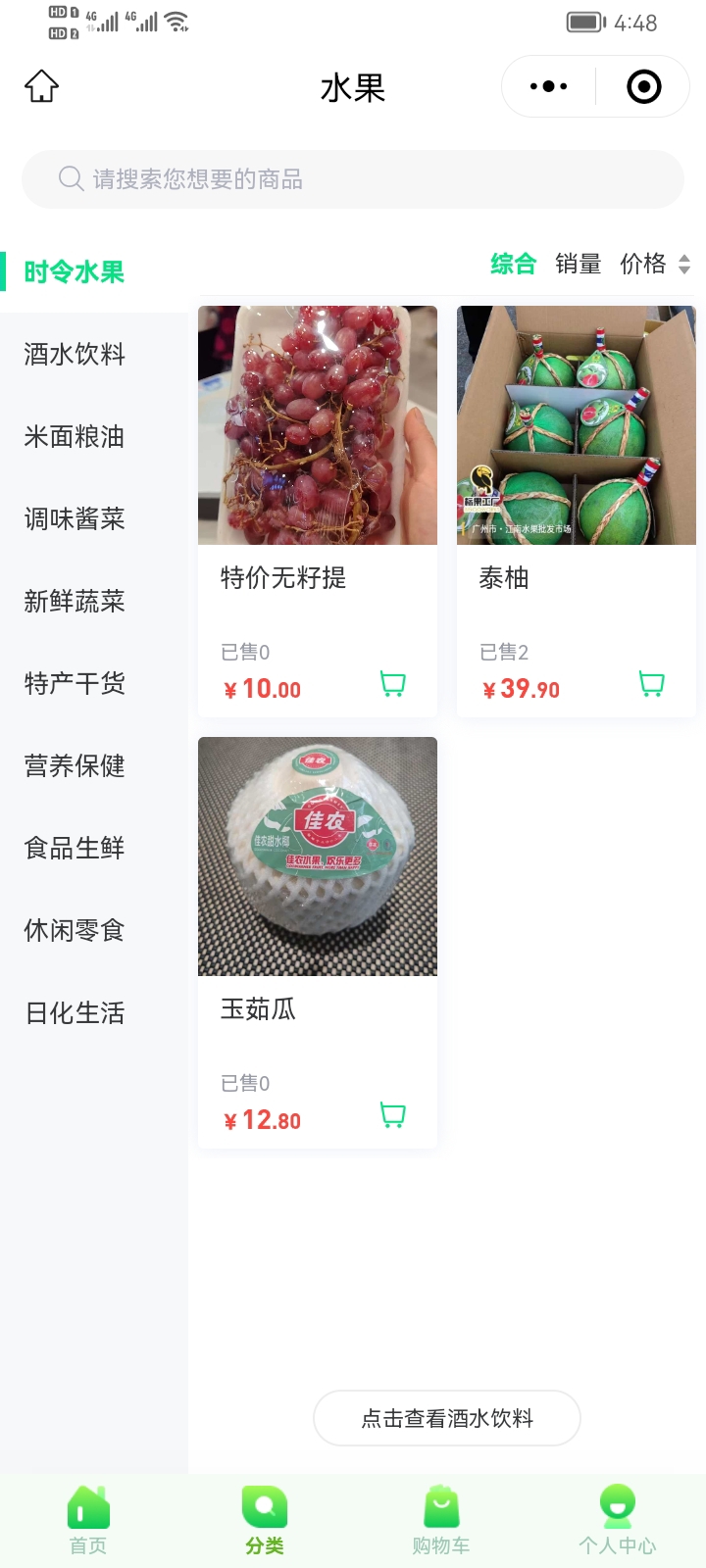The image size is (706, 1568).
Task: Tap the home icon in top left
Action: (41, 85)
